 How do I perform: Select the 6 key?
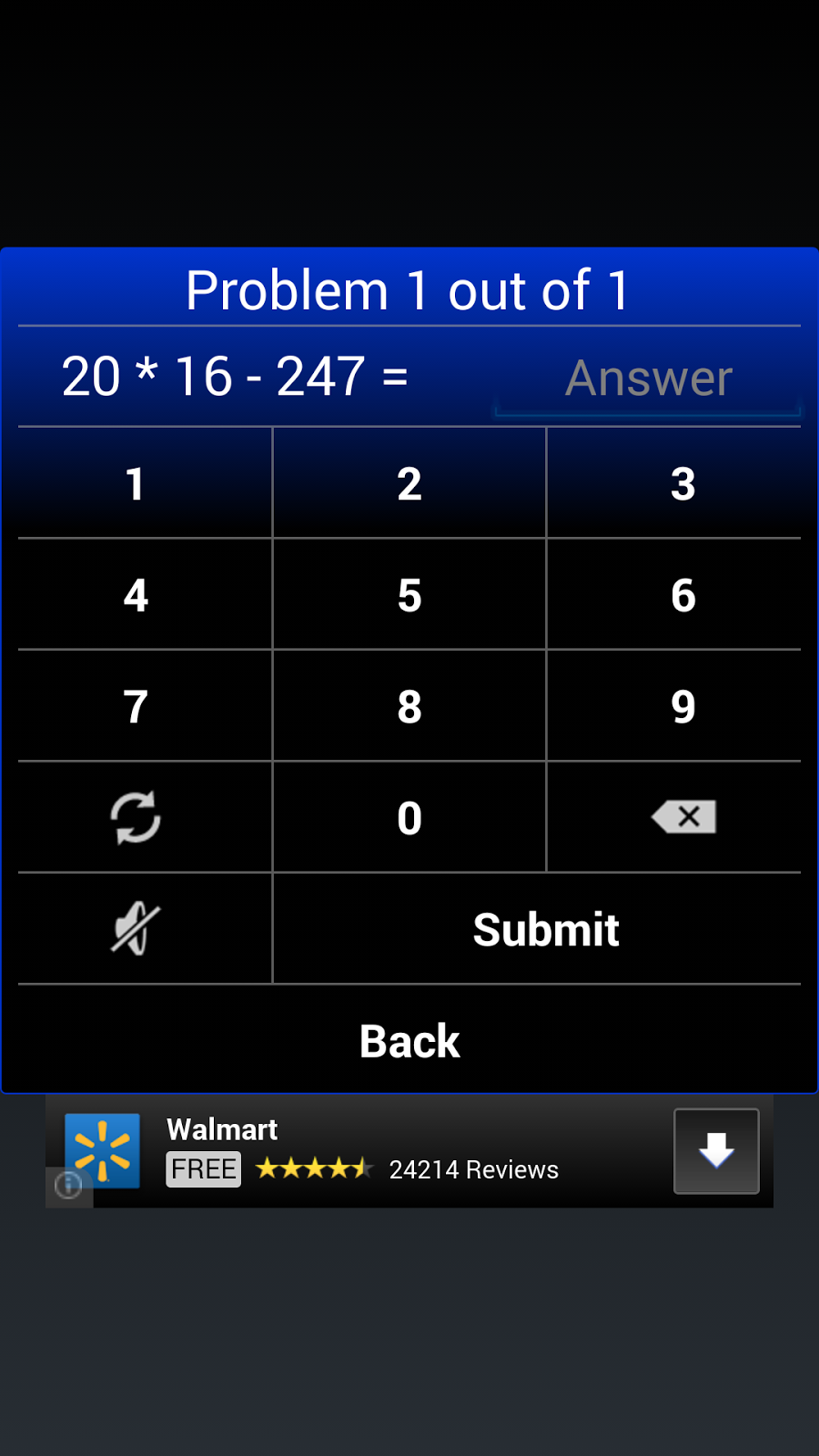682,595
